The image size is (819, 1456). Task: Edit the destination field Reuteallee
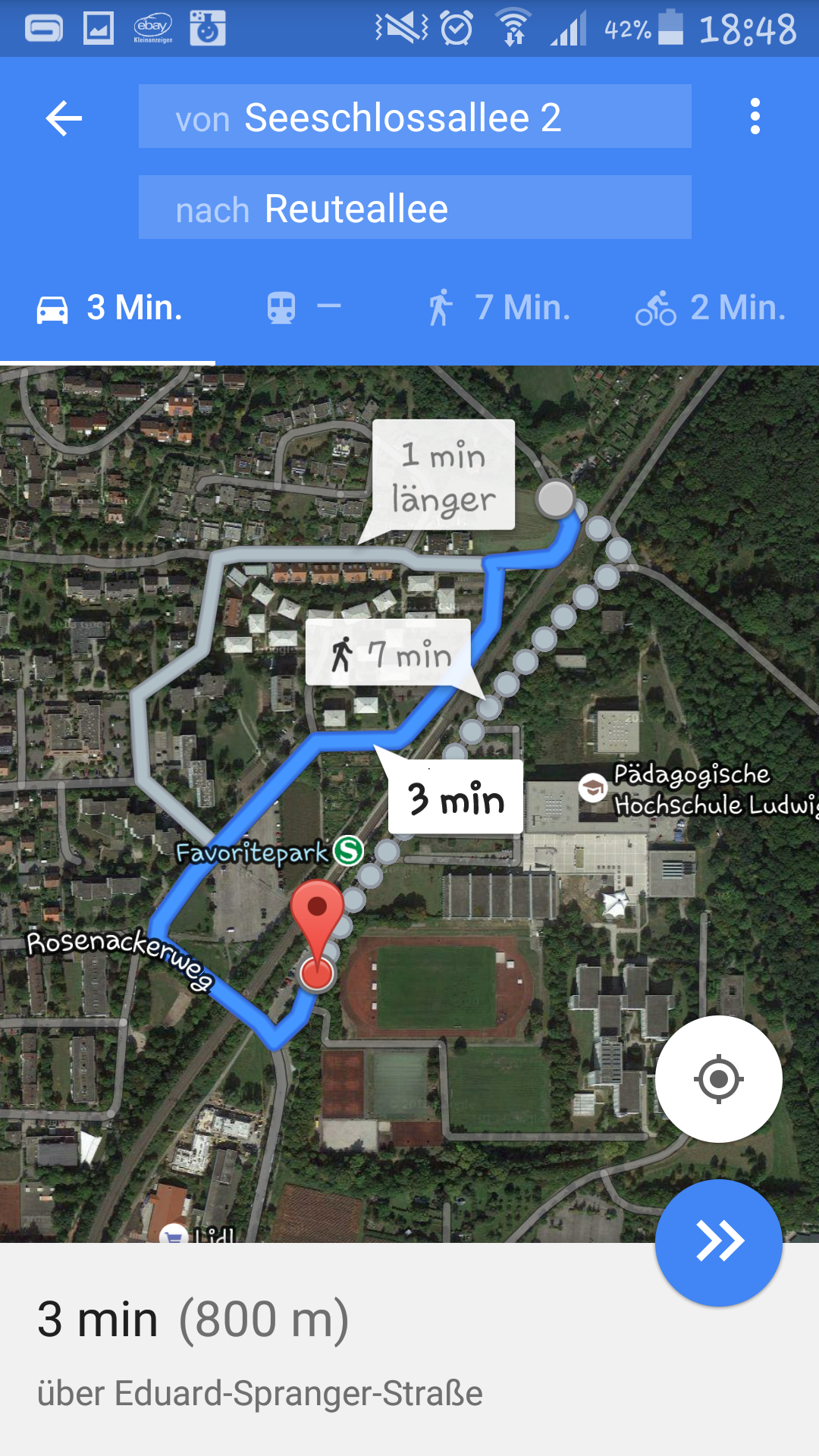pos(415,208)
